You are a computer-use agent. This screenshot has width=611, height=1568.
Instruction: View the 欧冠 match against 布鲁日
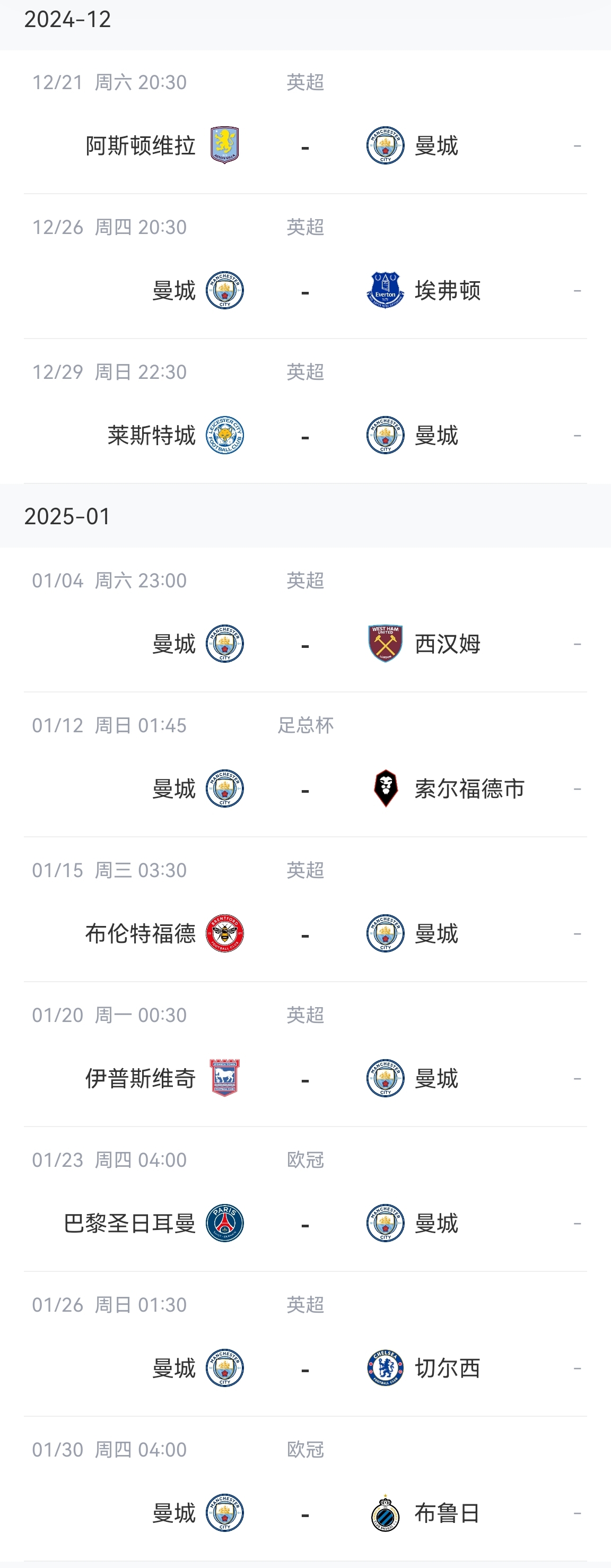click(x=305, y=1513)
